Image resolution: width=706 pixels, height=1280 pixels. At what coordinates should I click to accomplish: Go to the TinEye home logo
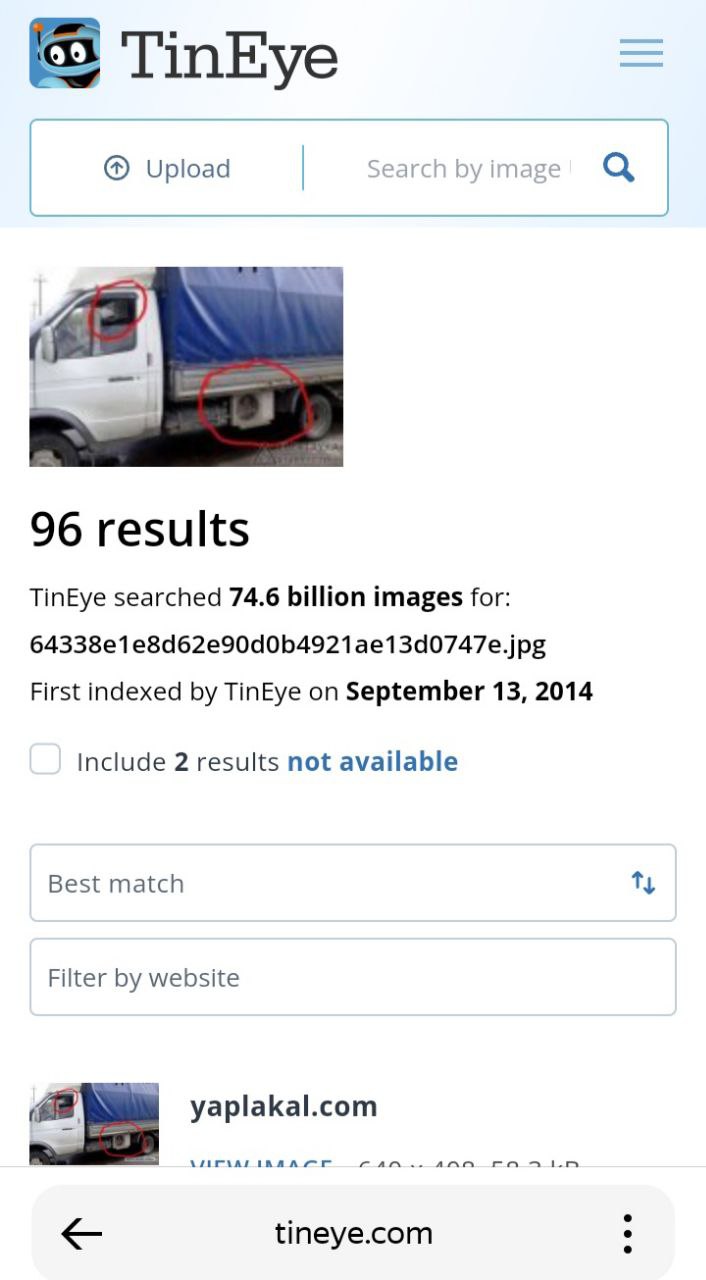pos(184,54)
